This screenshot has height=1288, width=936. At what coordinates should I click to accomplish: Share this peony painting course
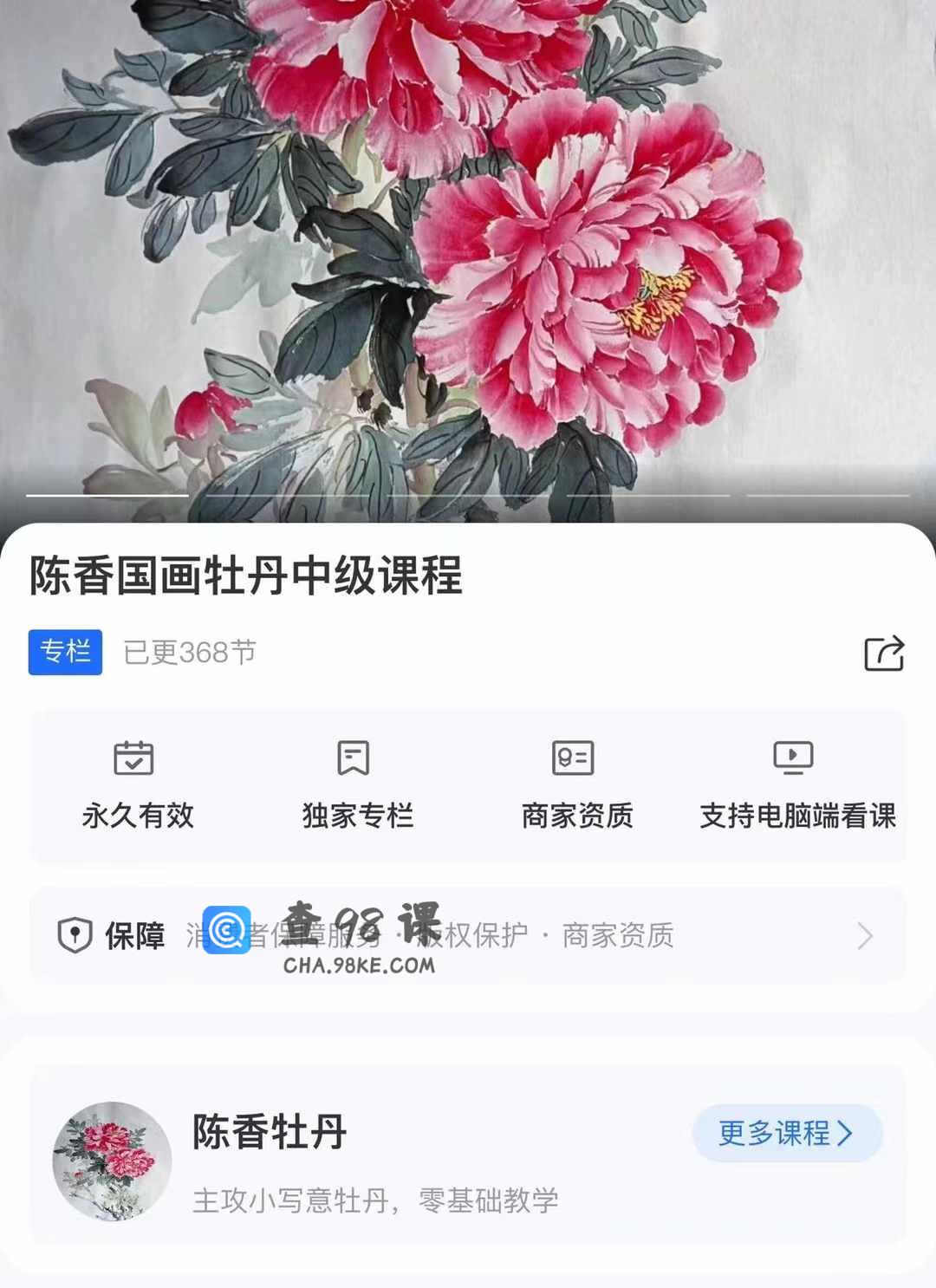tap(884, 654)
